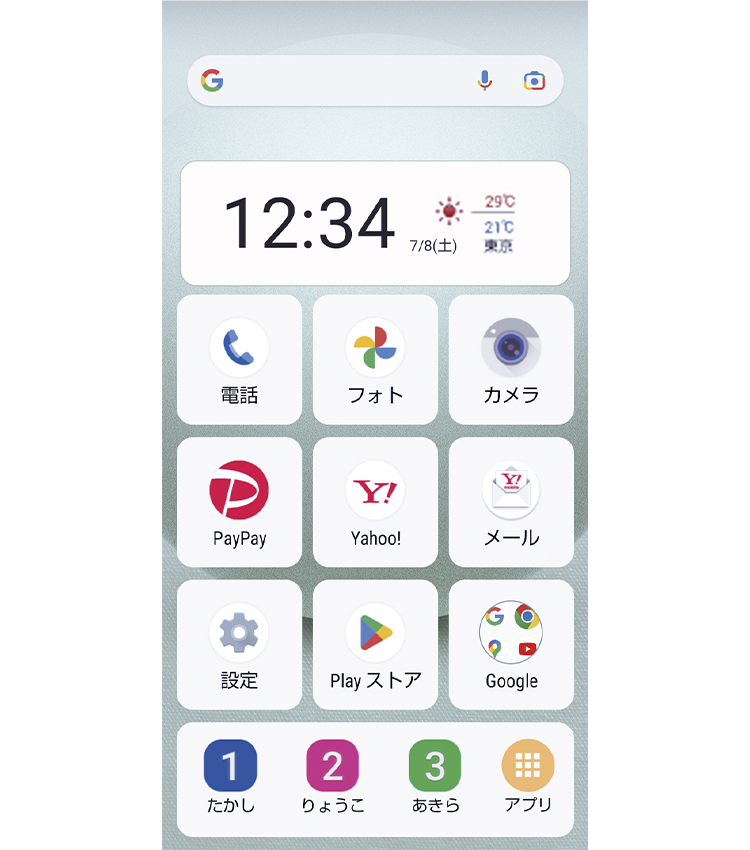This screenshot has height=850, width=750.
Task: Start voice search with the microphone
Action: click(x=485, y=81)
